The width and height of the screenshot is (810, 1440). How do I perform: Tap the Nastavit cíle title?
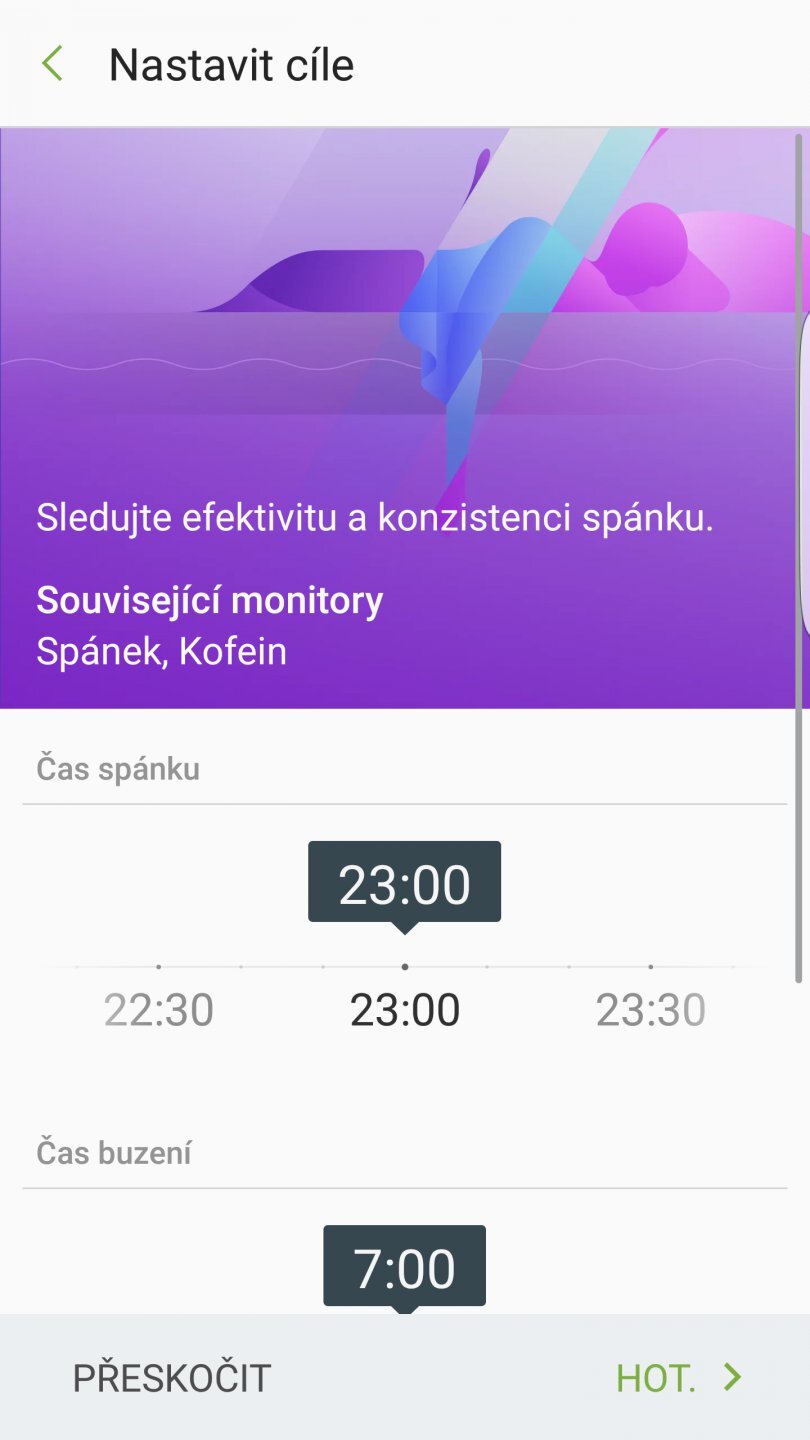pos(233,63)
